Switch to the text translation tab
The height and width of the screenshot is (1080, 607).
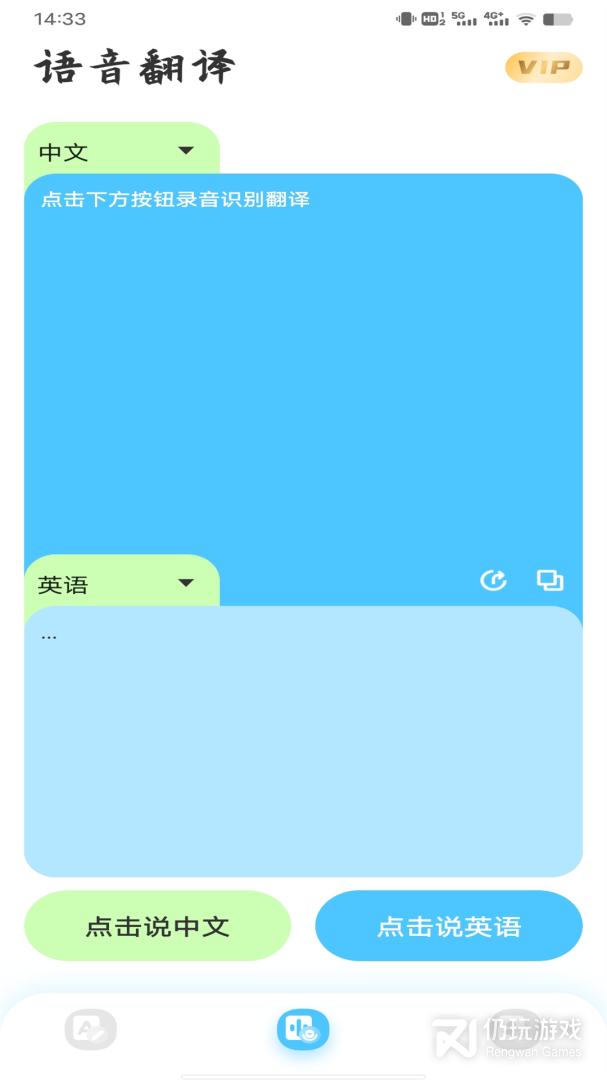pyautogui.click(x=90, y=1030)
